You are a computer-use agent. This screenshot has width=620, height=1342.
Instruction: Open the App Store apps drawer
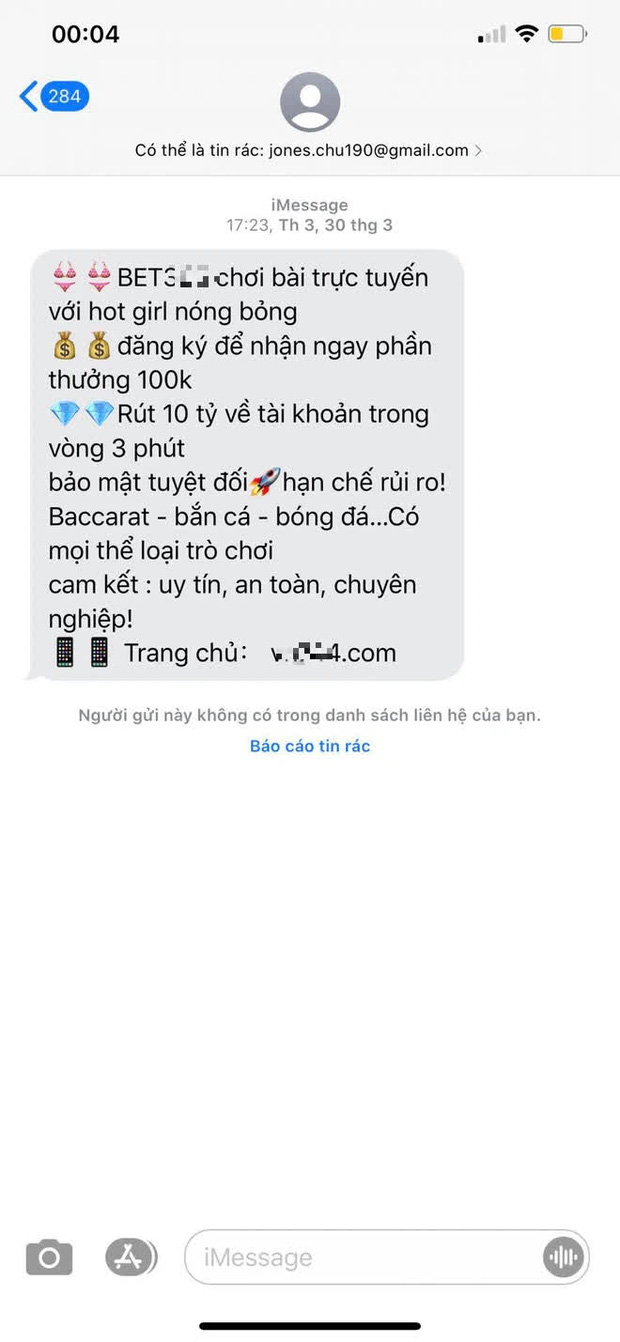[131, 1257]
